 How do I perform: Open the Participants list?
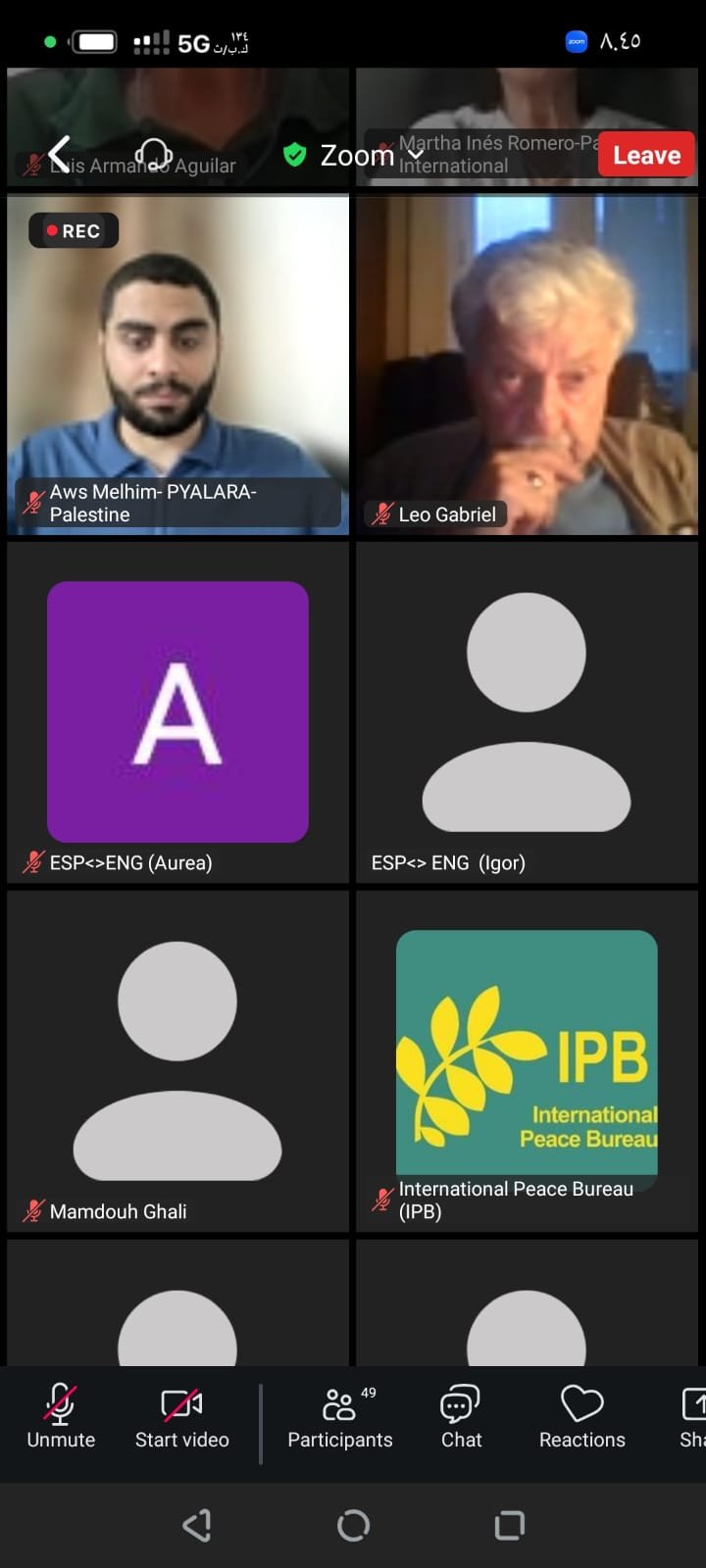339,1417
